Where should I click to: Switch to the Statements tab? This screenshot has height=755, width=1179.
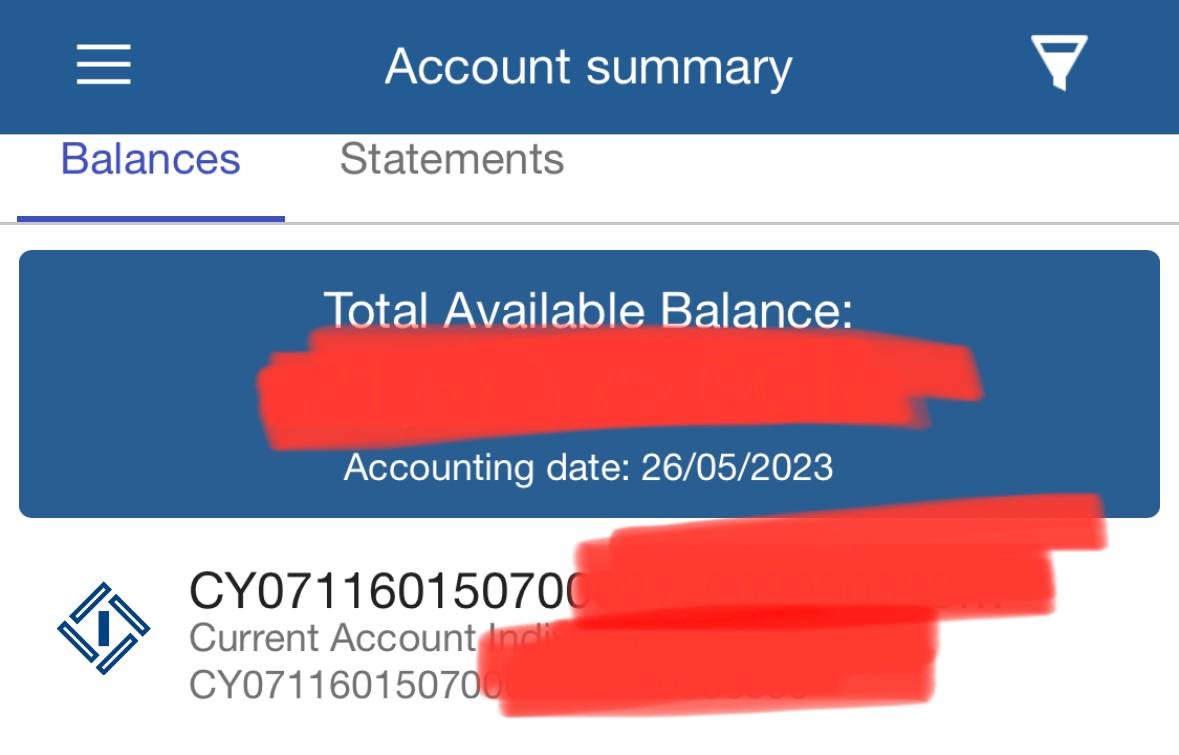click(452, 160)
